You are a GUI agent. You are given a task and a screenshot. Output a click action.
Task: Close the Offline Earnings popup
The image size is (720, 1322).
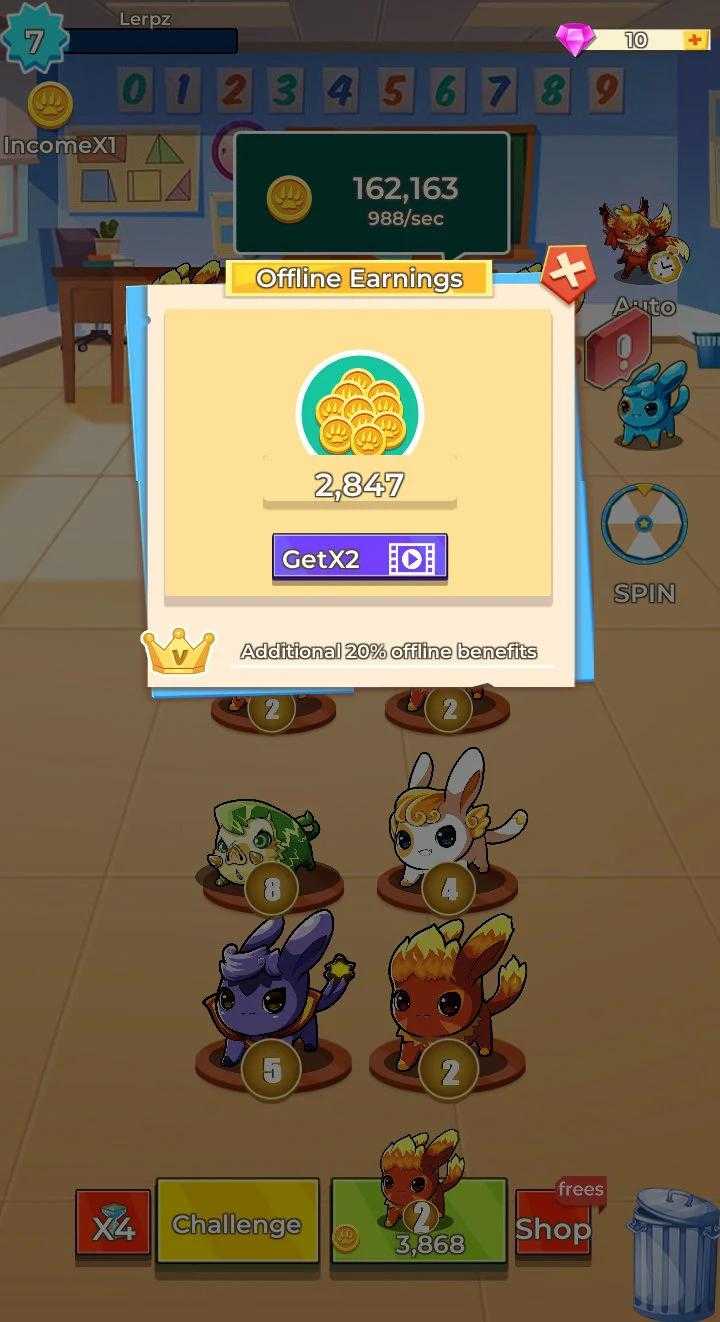(569, 274)
